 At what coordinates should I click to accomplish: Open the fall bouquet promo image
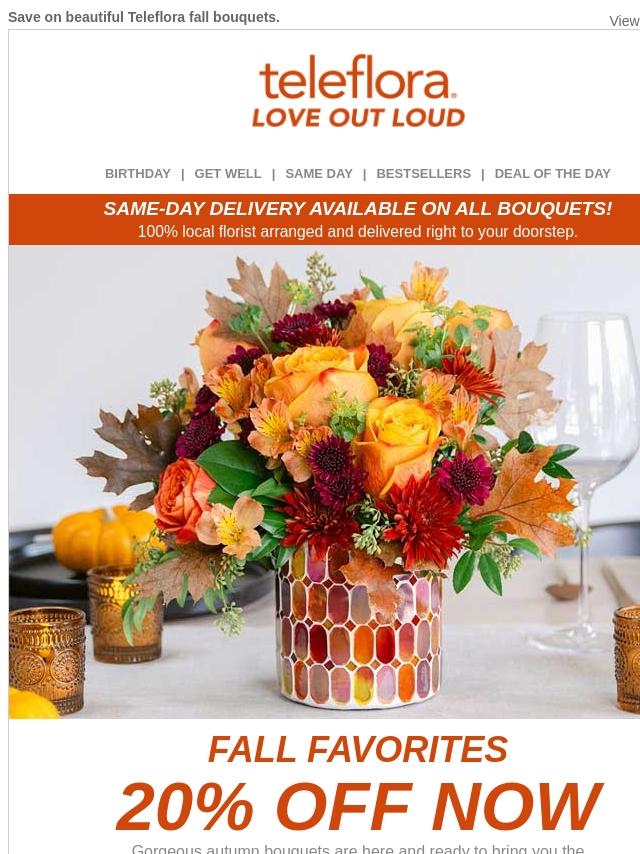click(324, 481)
